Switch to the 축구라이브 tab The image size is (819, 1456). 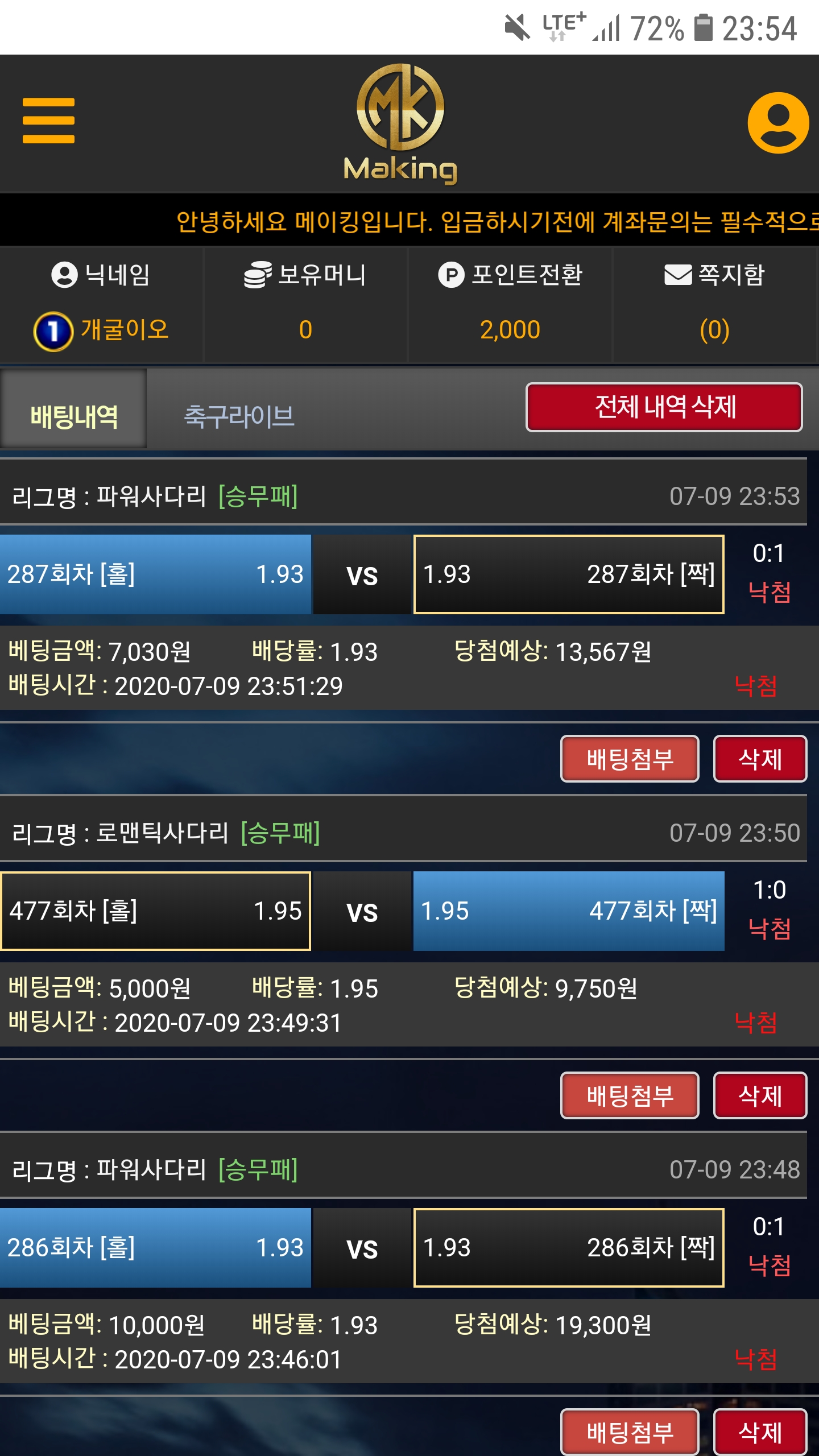click(239, 416)
